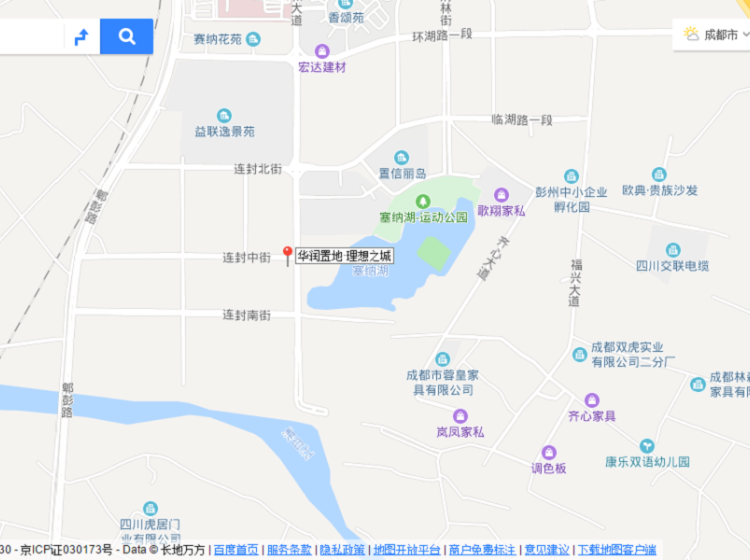This screenshot has width=750, height=560.
Task: Tap the 歌瑞家私 store marker
Action: point(501,195)
